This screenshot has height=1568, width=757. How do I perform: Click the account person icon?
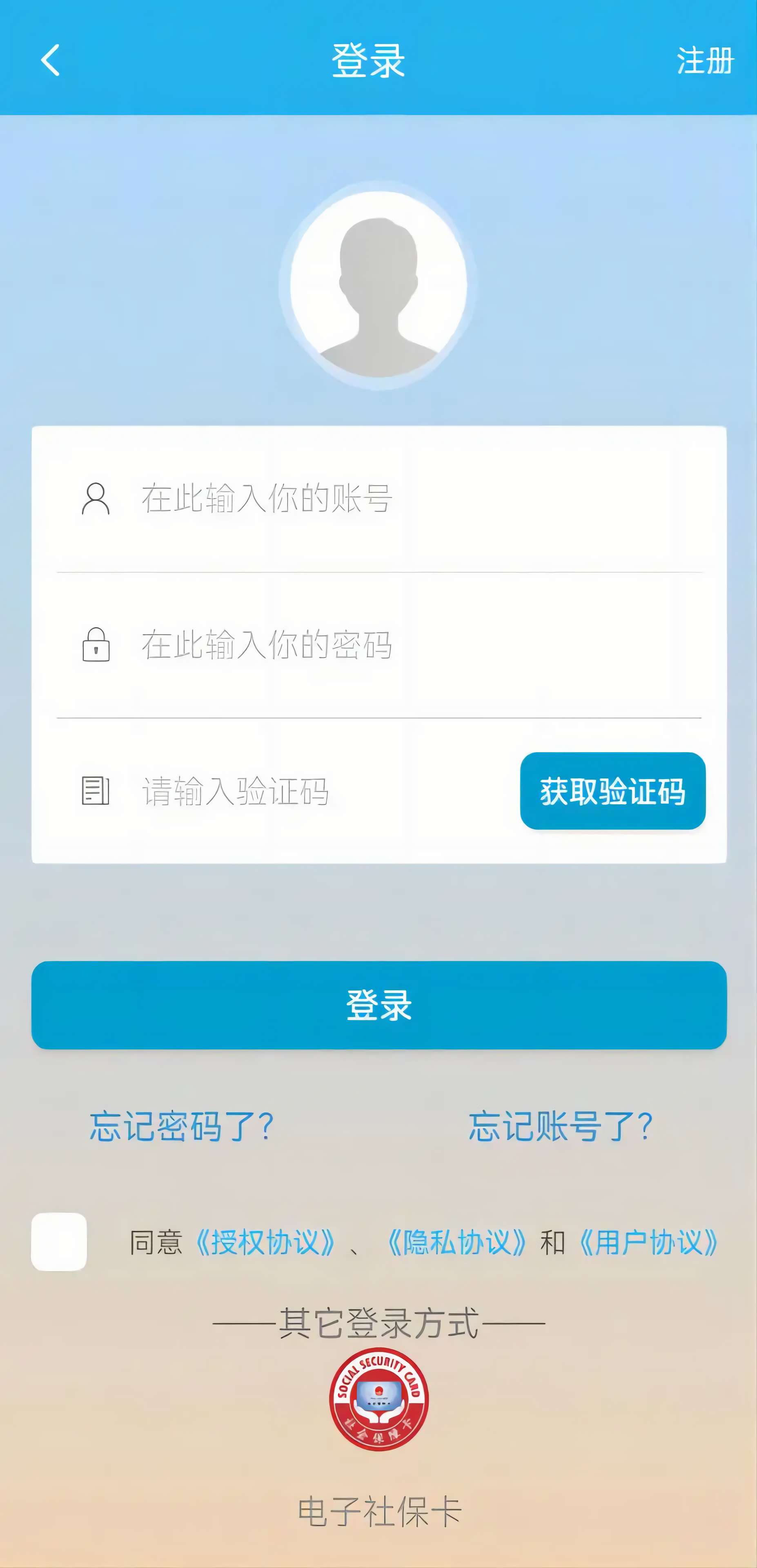tap(96, 498)
